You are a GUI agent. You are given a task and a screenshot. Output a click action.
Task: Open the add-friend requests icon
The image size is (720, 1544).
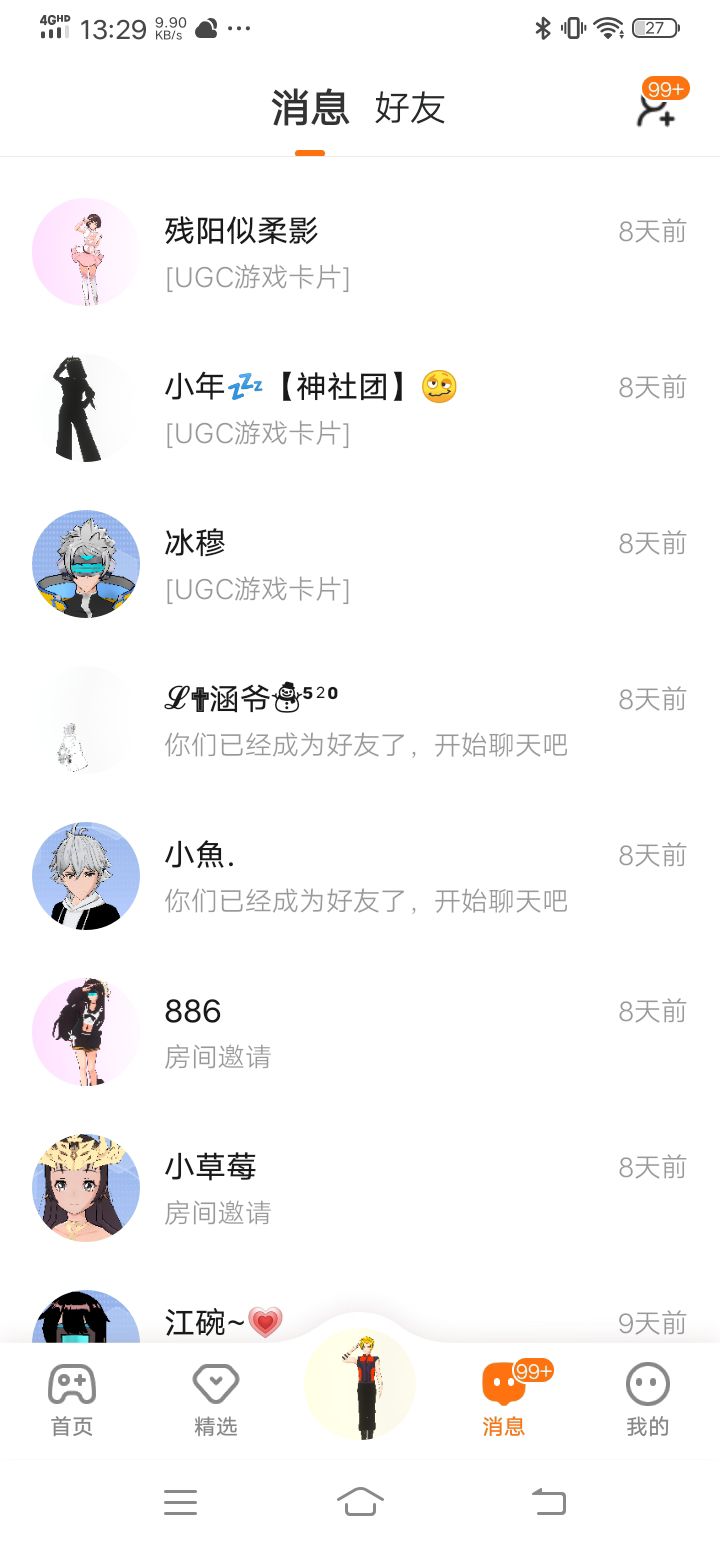coord(657,108)
